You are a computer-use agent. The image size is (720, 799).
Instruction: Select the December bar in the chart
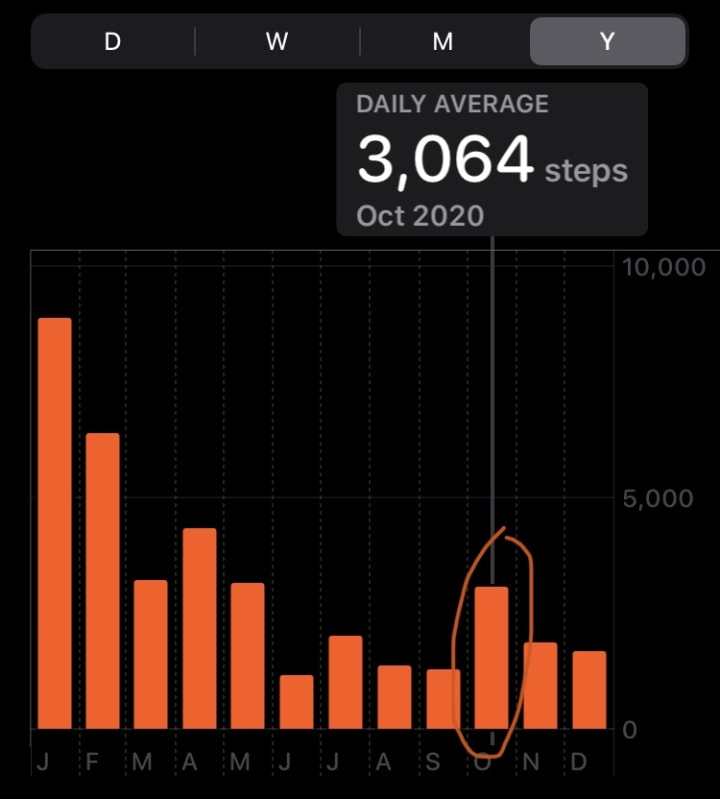589,690
